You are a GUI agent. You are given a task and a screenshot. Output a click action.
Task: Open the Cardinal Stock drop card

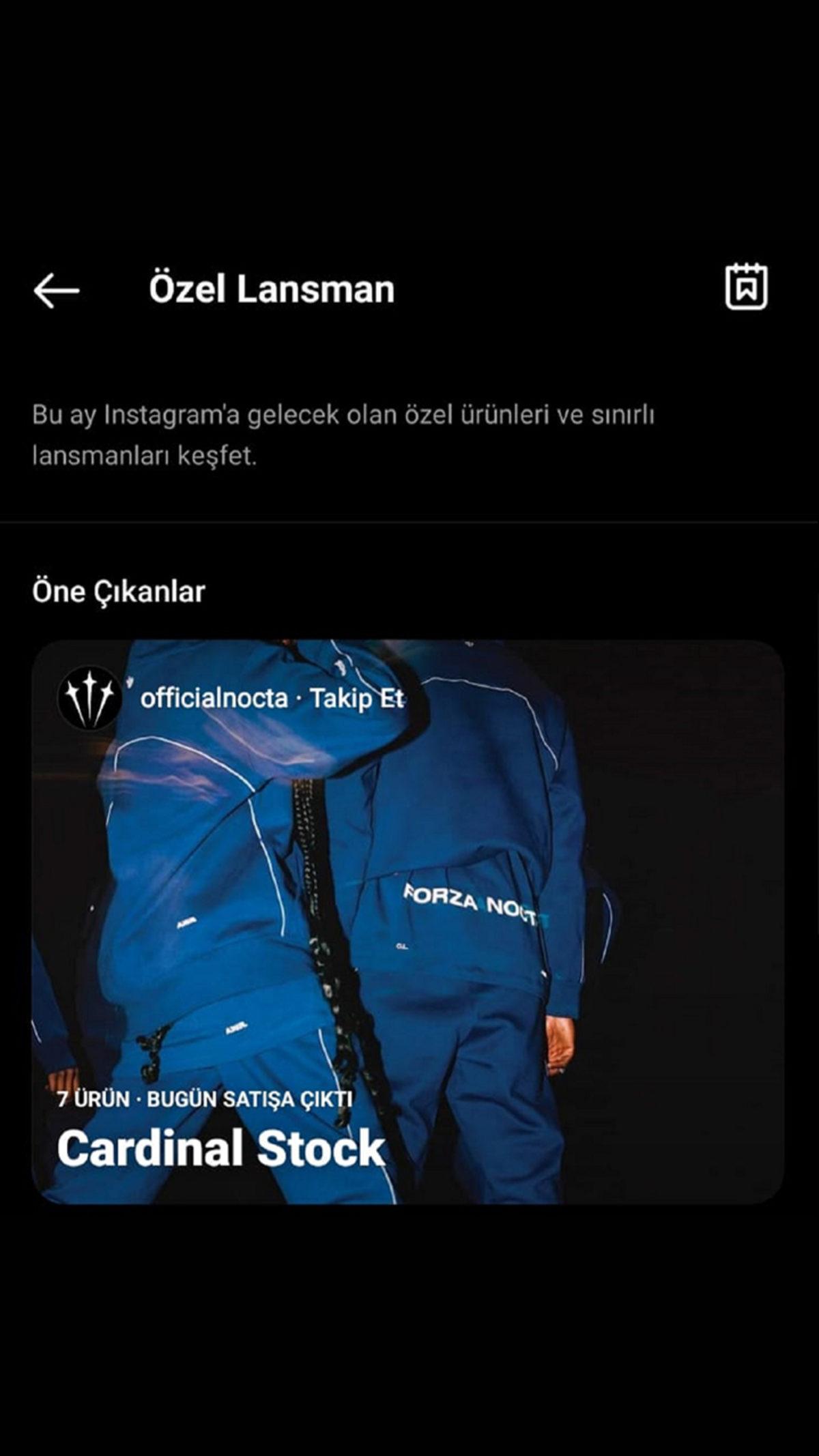[409, 921]
